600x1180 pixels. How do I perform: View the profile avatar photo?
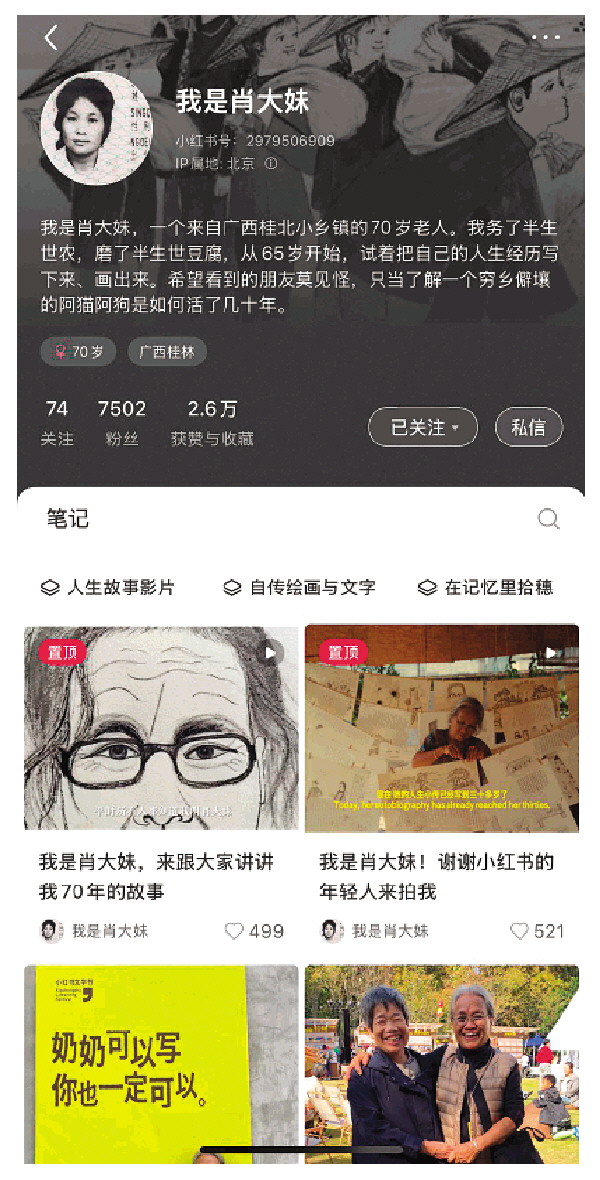[96, 128]
